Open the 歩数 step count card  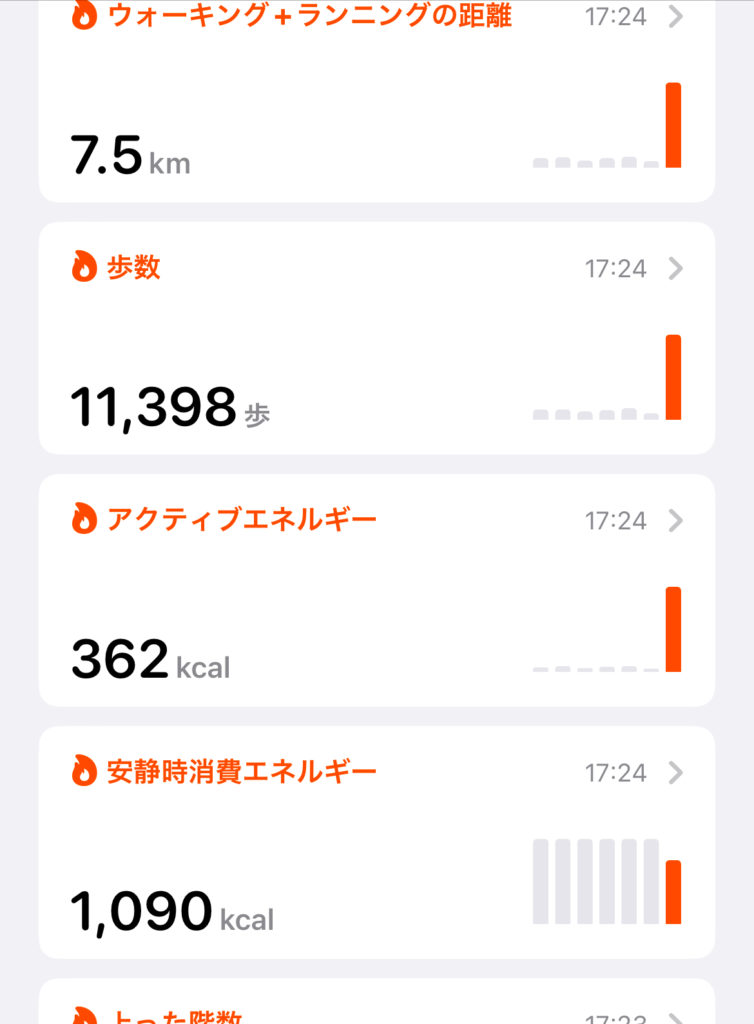click(x=376, y=338)
